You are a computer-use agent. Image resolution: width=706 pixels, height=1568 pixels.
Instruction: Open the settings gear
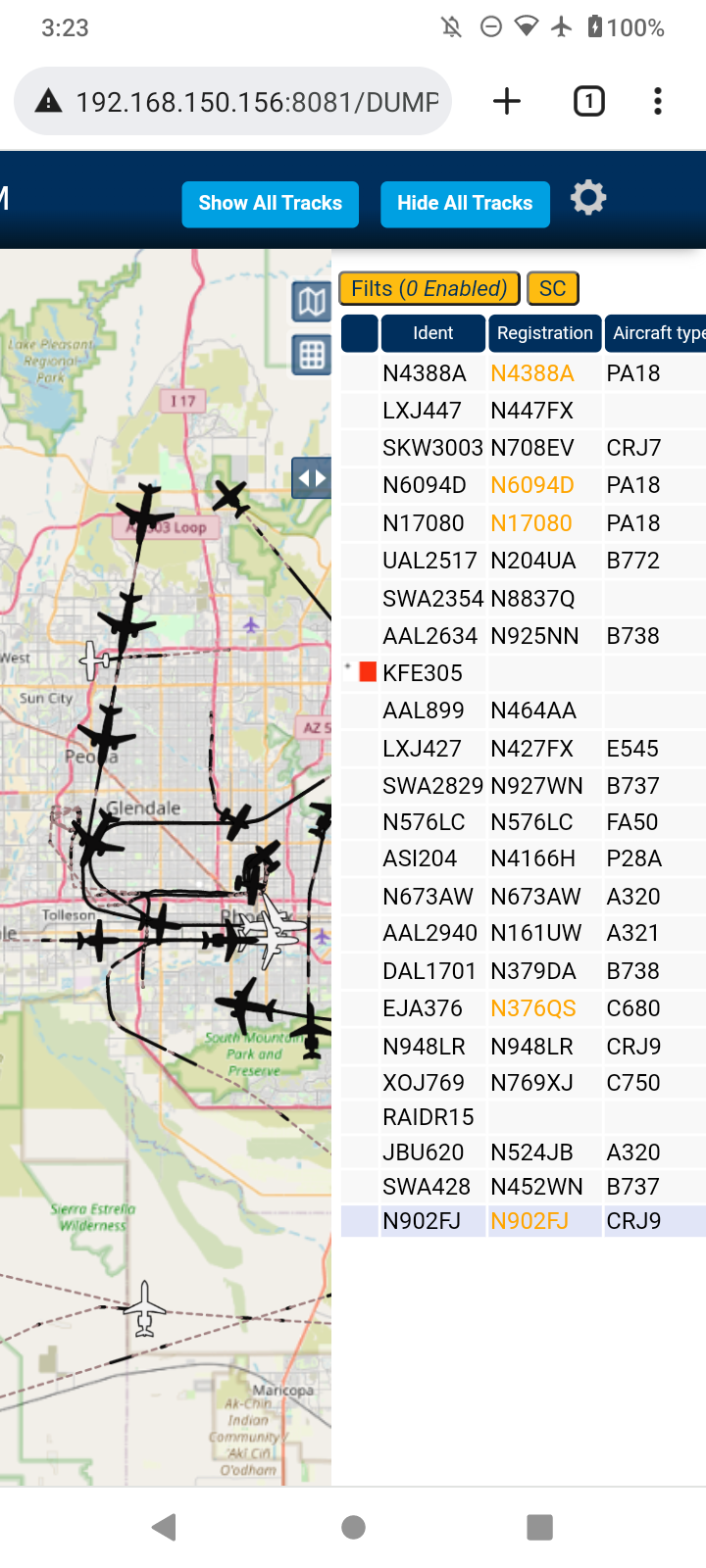[588, 199]
